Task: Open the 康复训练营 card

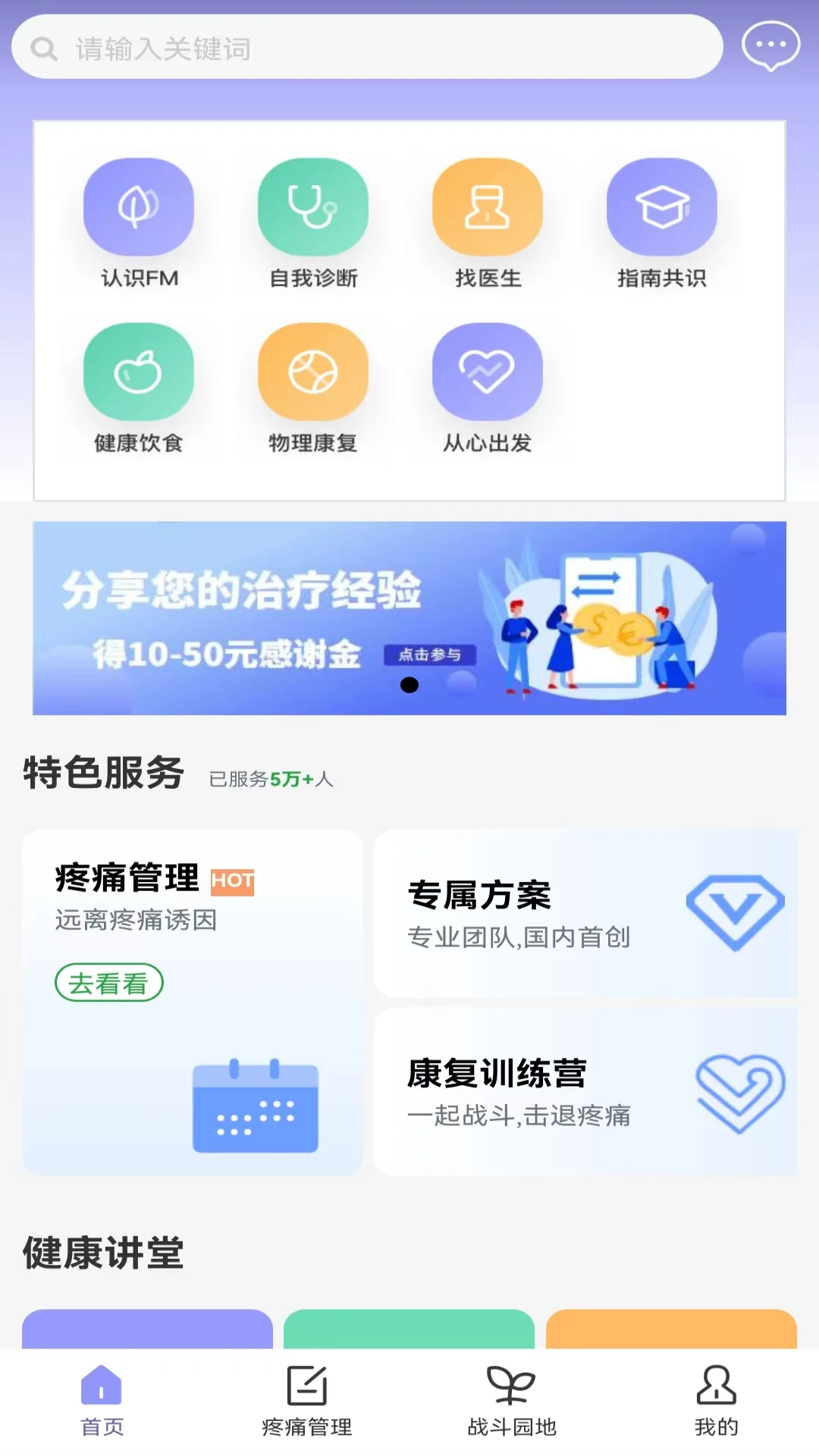Action: (x=585, y=1092)
